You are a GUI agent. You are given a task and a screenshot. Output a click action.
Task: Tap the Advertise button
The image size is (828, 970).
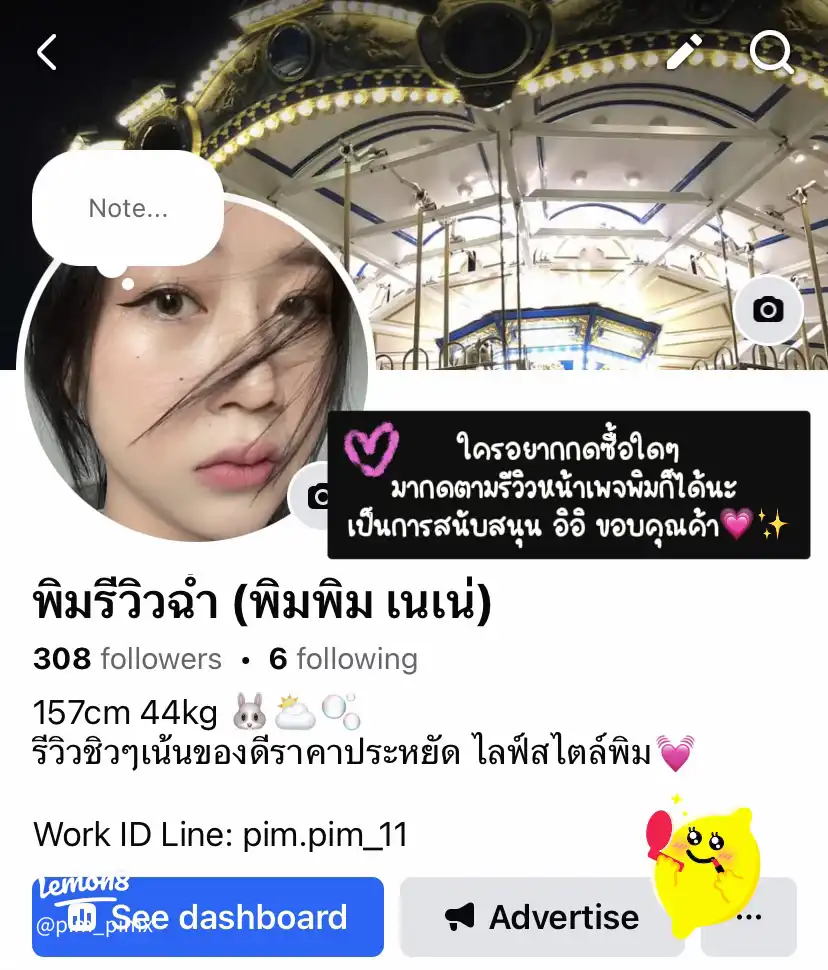tap(542, 917)
